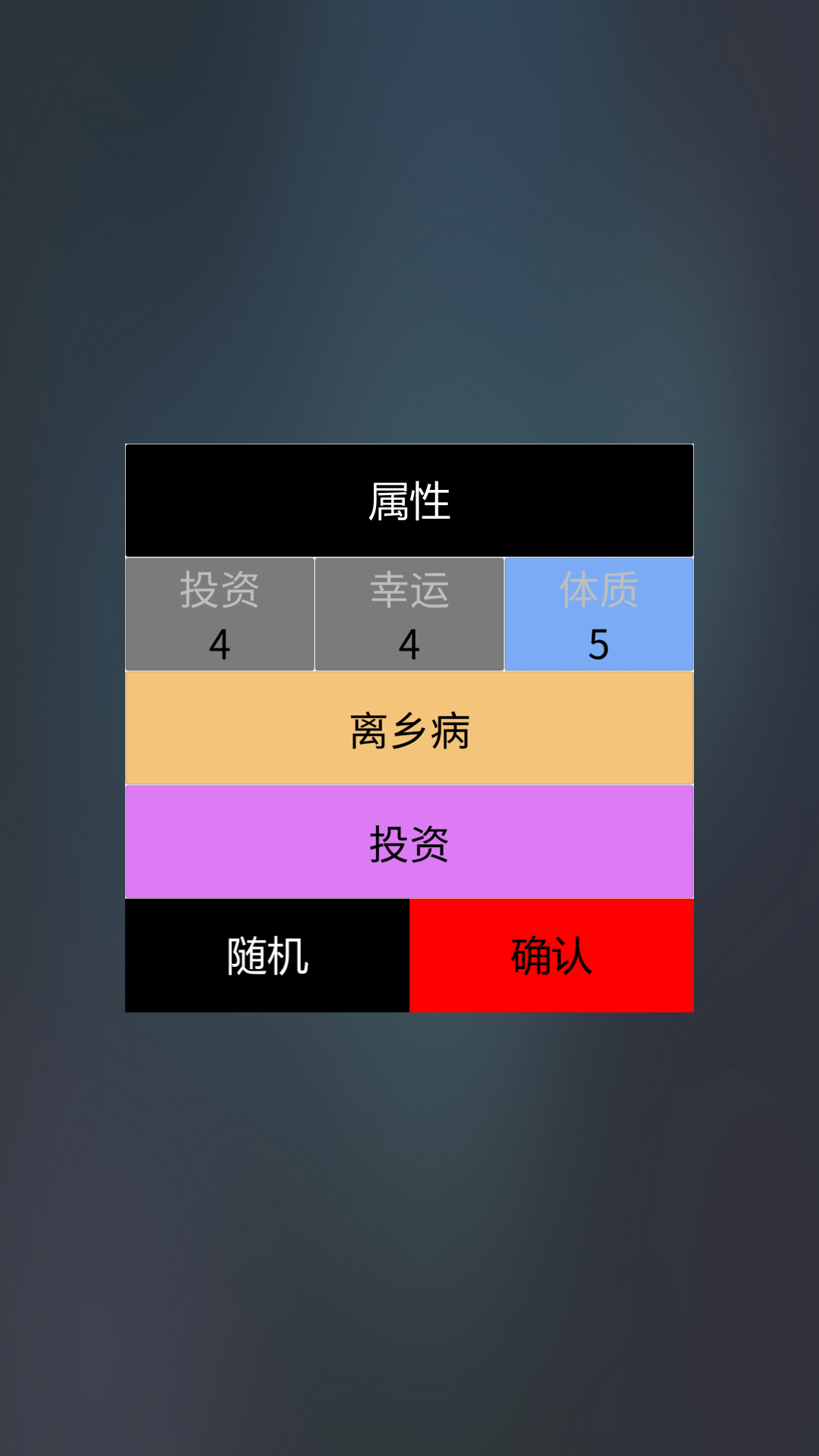The image size is (819, 1456).
Task: Click the number 4 under 投资
Action: 218,645
